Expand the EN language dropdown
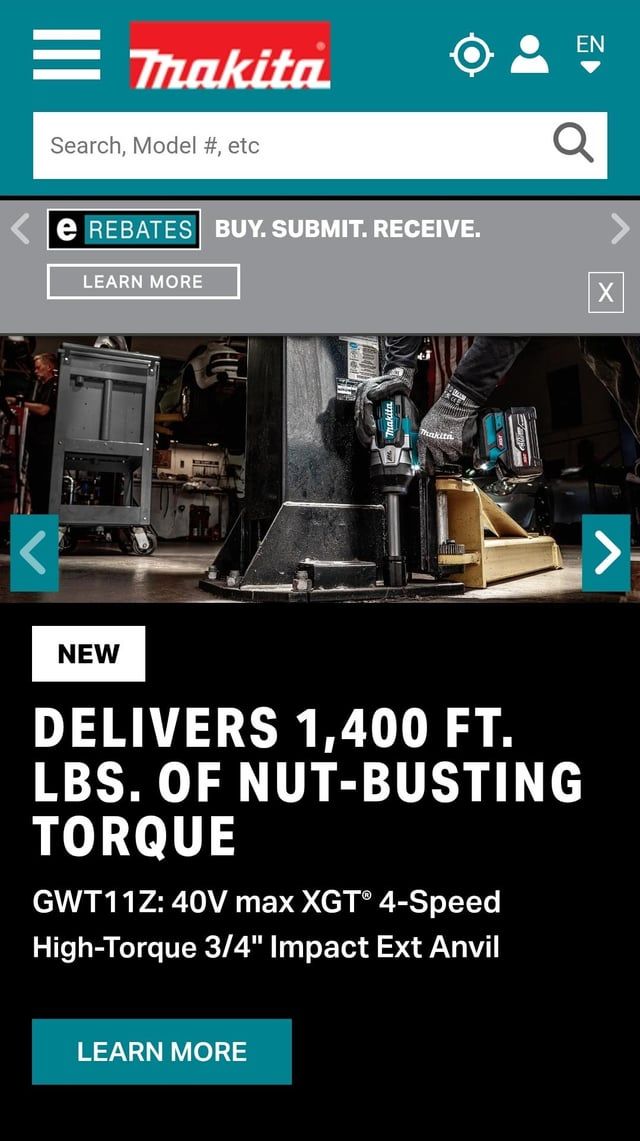 pos(590,54)
